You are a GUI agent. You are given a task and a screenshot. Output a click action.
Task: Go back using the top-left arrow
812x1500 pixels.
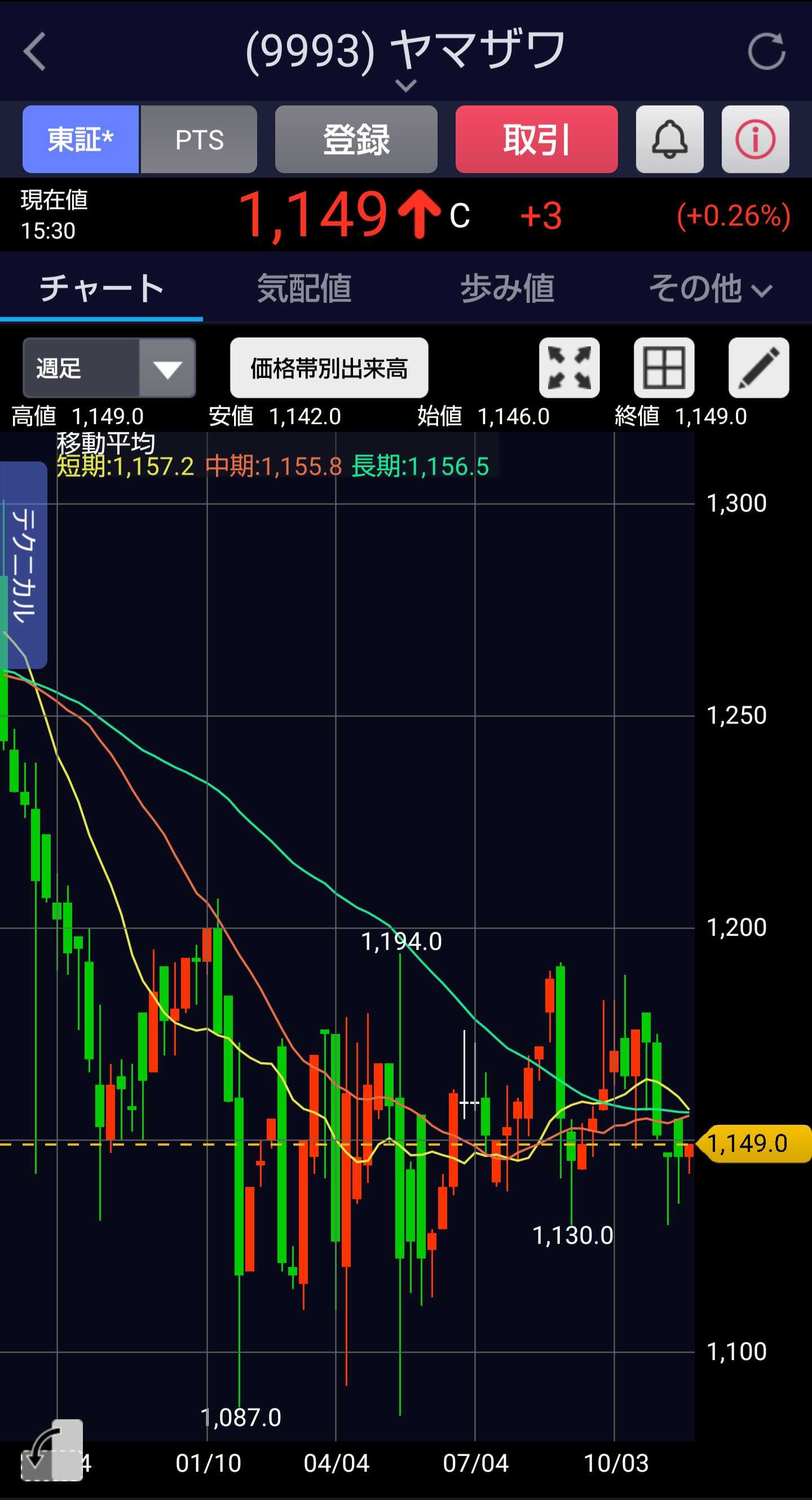tap(35, 51)
